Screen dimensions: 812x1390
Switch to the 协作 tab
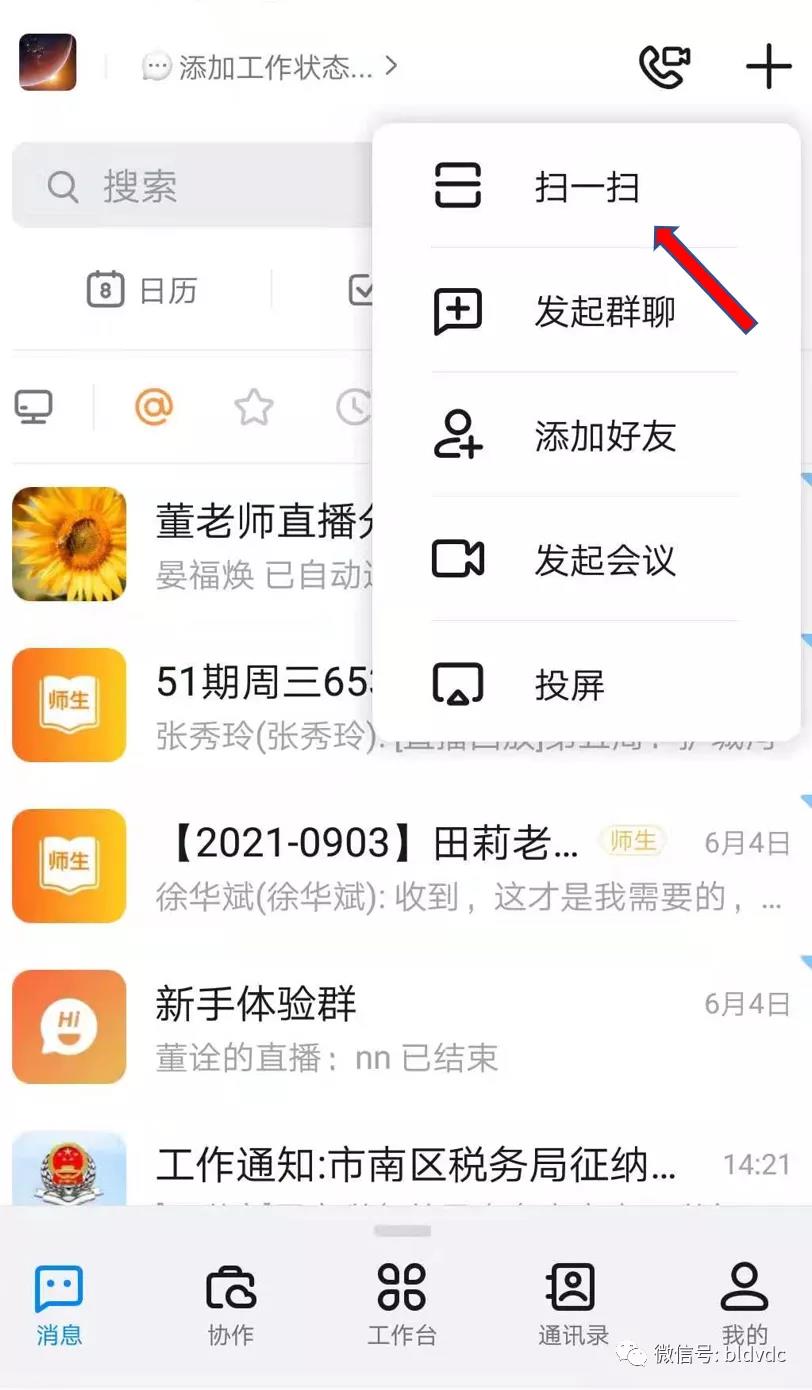[x=230, y=1305]
